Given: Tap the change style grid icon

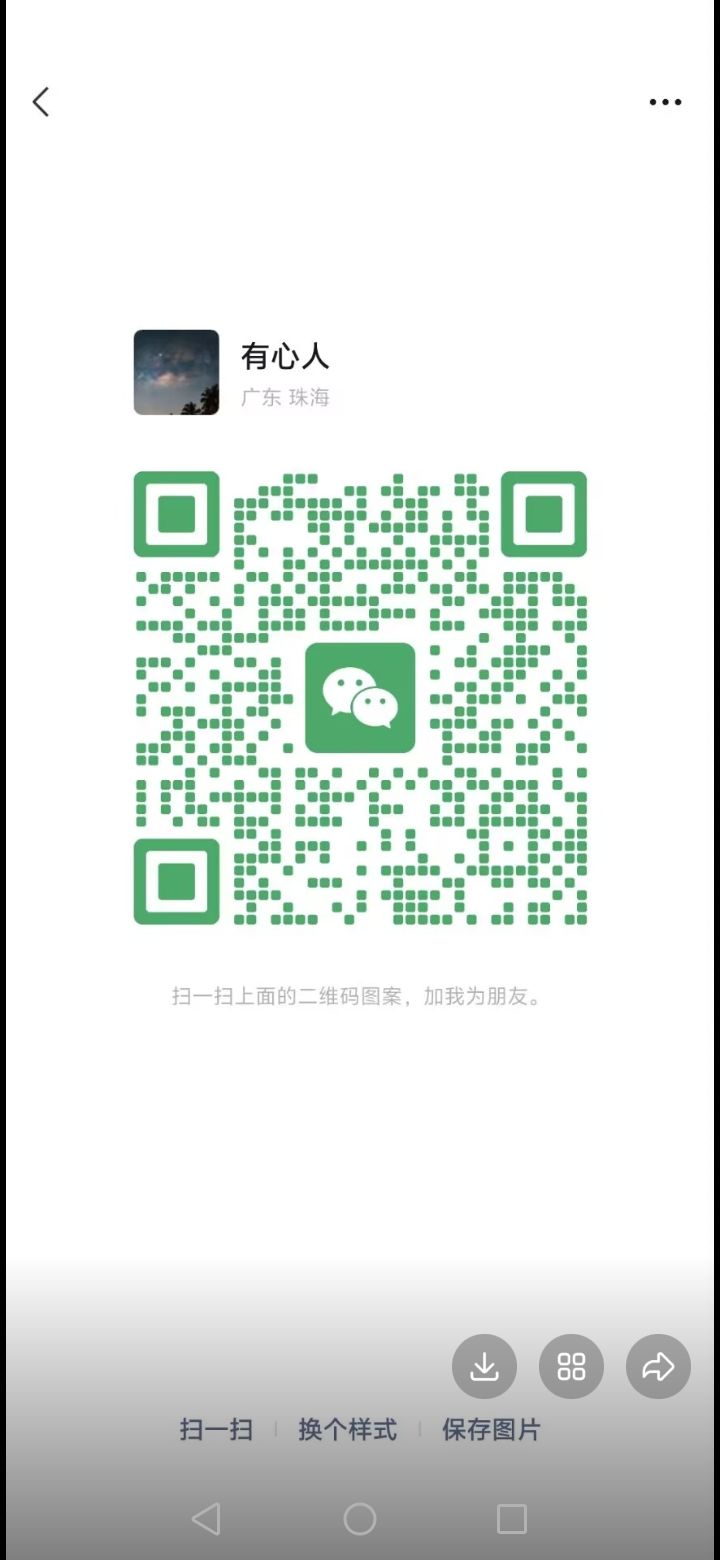Looking at the screenshot, I should coord(571,1366).
